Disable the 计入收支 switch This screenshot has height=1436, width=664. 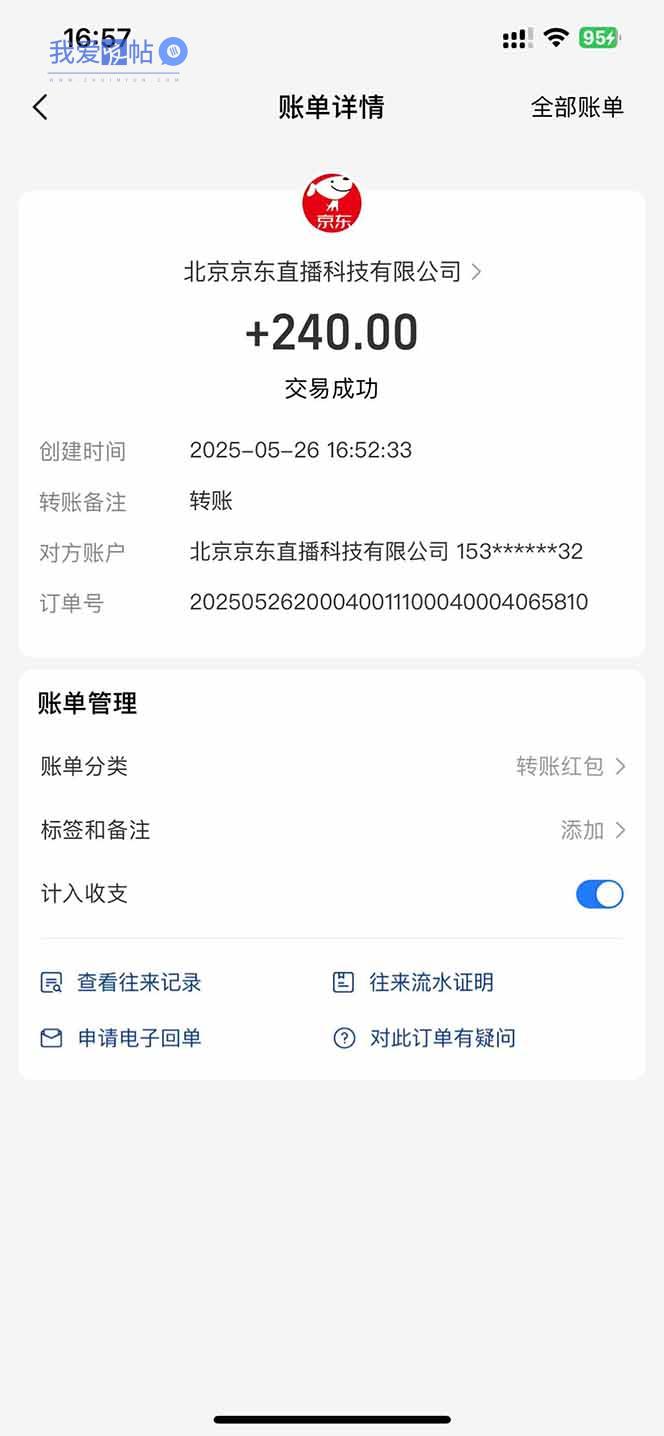tap(599, 893)
